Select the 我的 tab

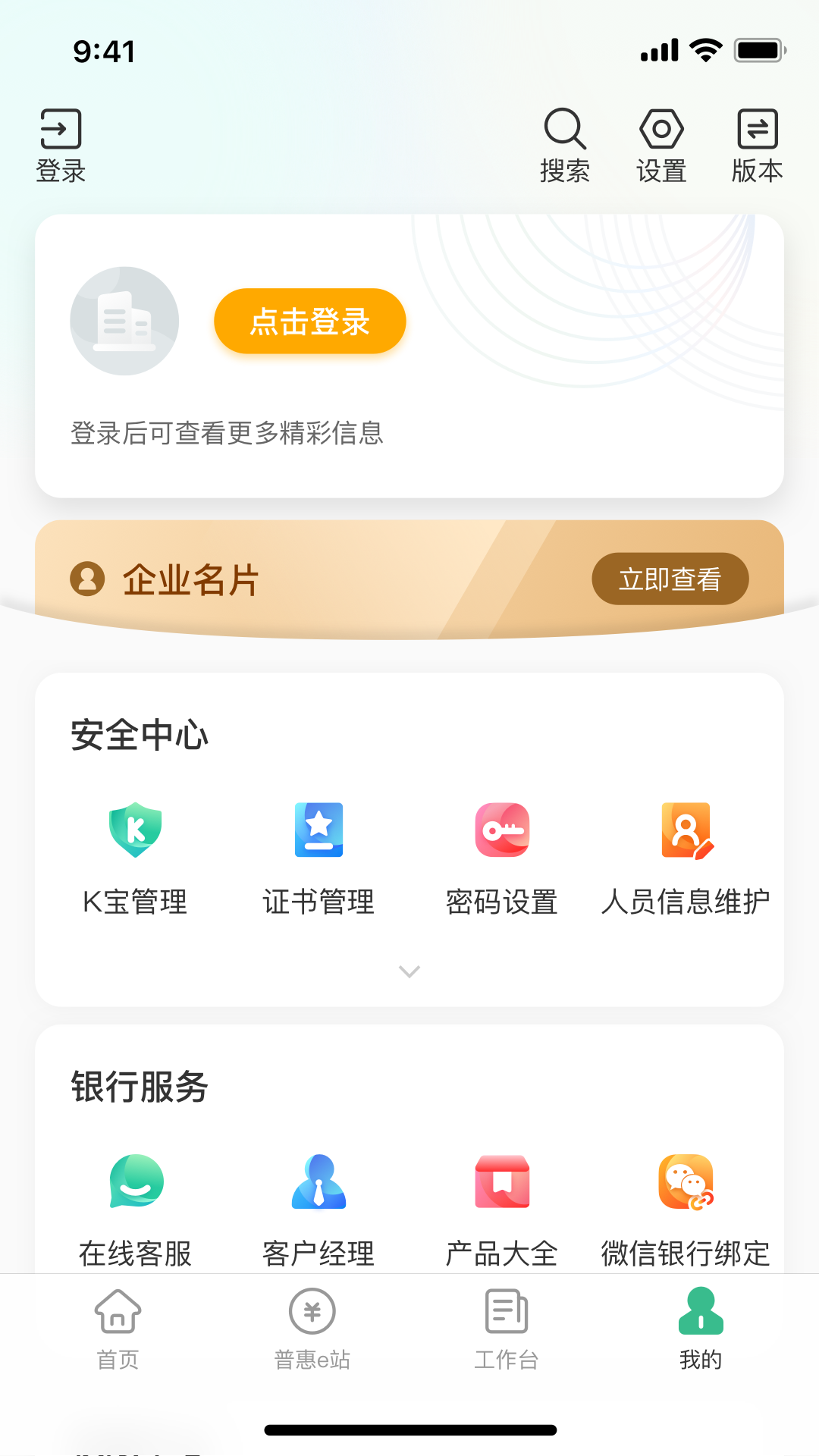pos(701,1329)
